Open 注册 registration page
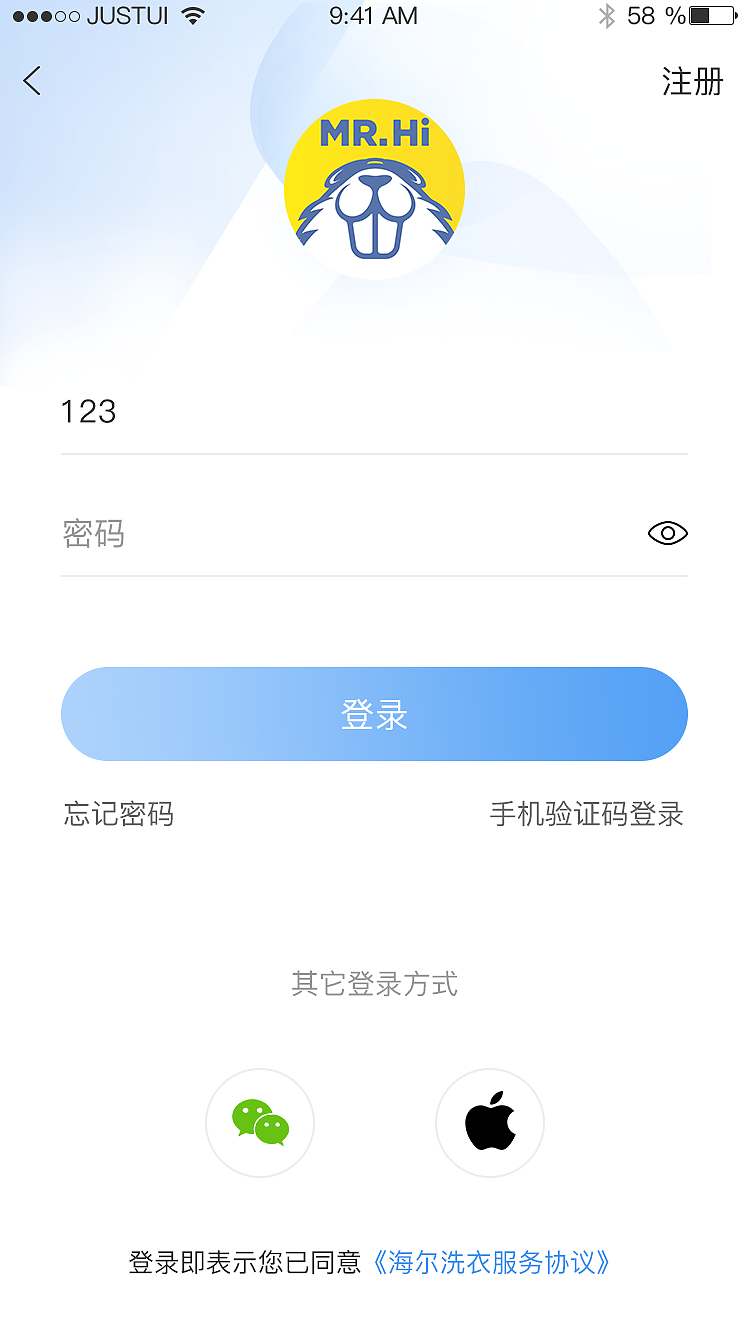The image size is (750, 1334). pyautogui.click(x=691, y=81)
